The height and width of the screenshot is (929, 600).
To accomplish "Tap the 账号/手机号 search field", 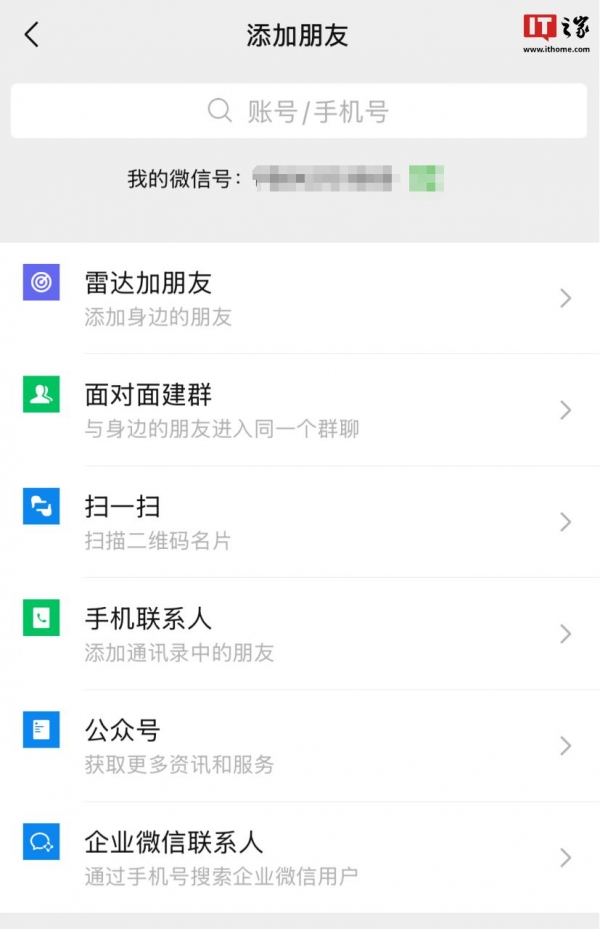I will (x=298, y=111).
